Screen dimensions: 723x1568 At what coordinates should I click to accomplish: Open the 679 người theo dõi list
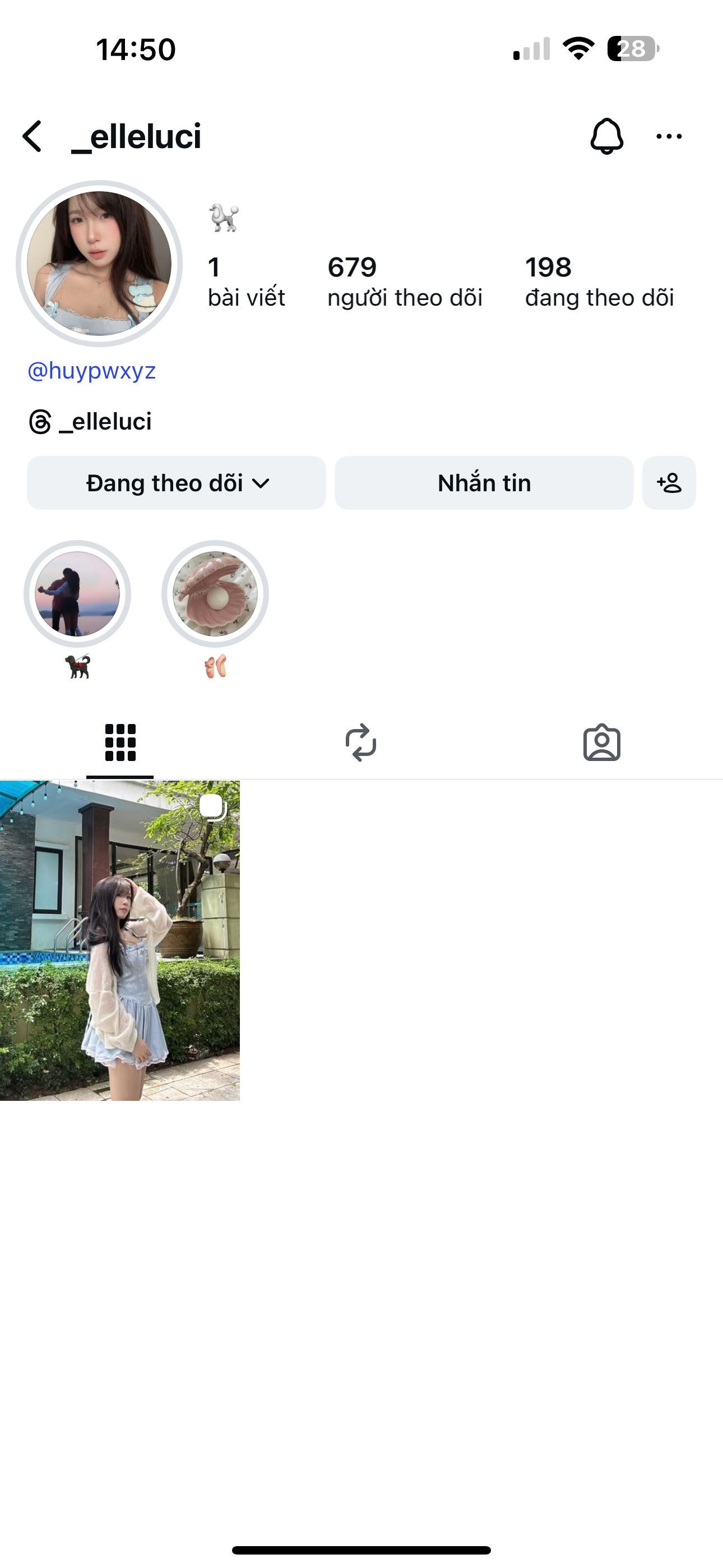pyautogui.click(x=405, y=281)
